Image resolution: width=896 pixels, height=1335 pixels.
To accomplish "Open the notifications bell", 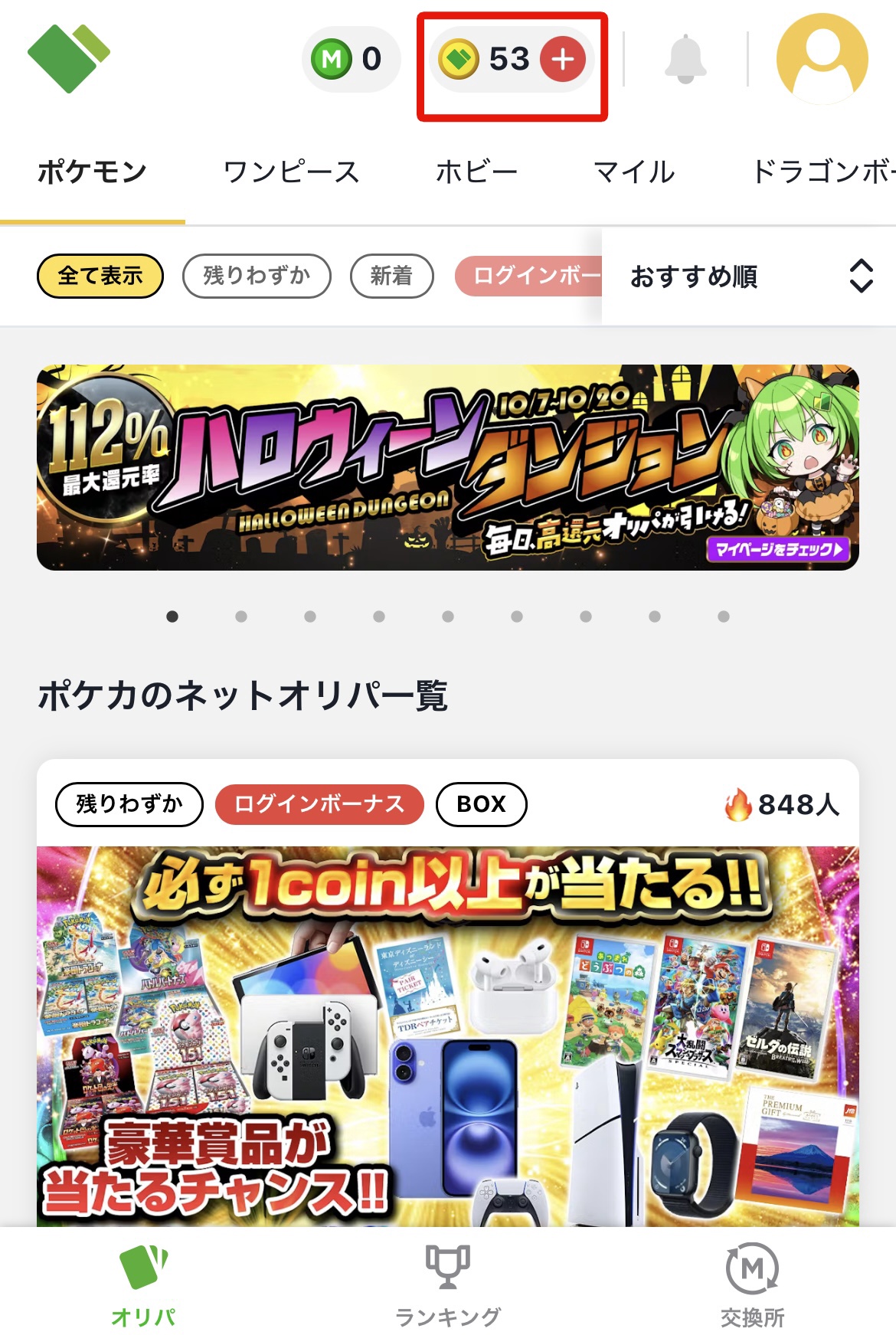I will 685,59.
